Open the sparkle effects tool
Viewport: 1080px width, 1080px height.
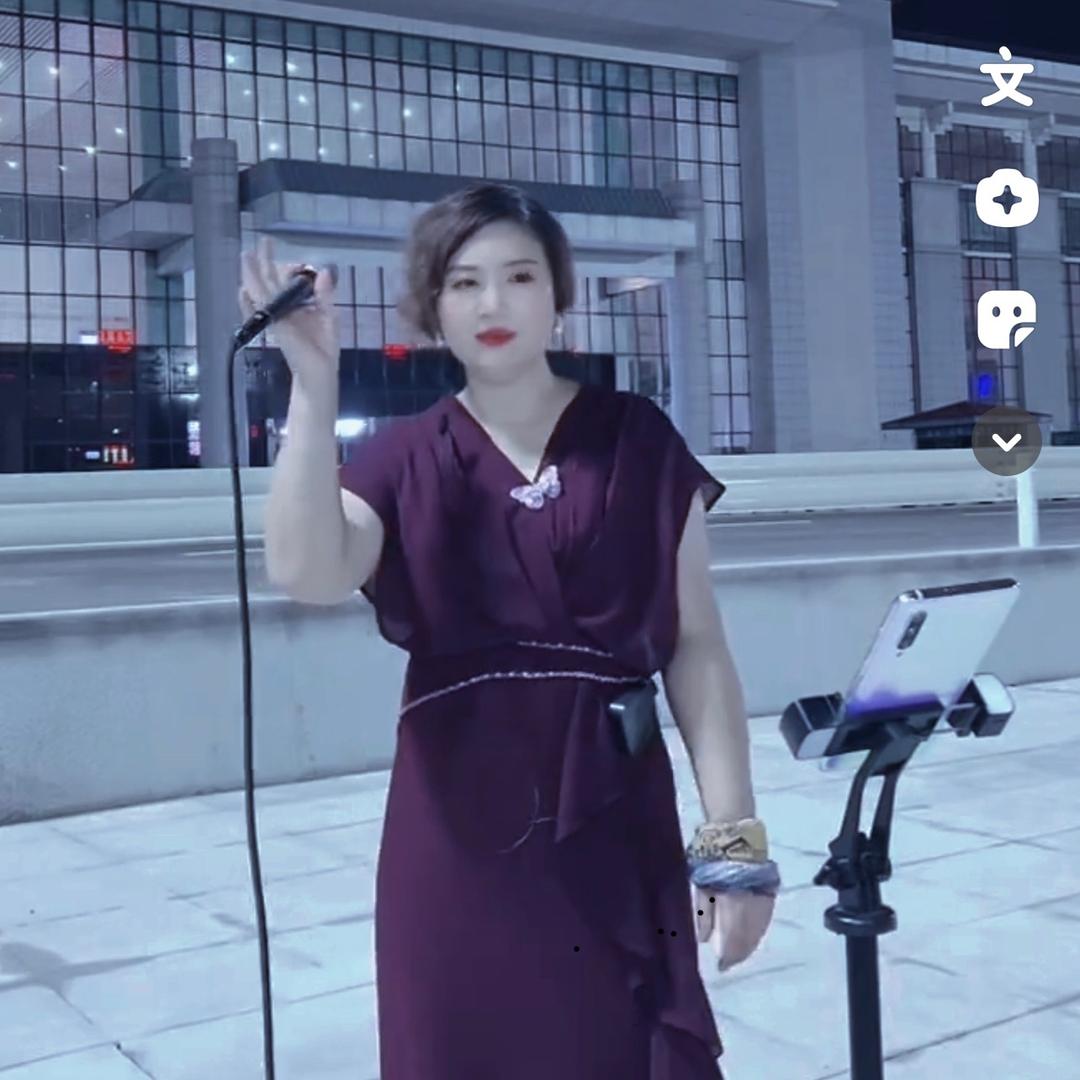(x=1006, y=198)
